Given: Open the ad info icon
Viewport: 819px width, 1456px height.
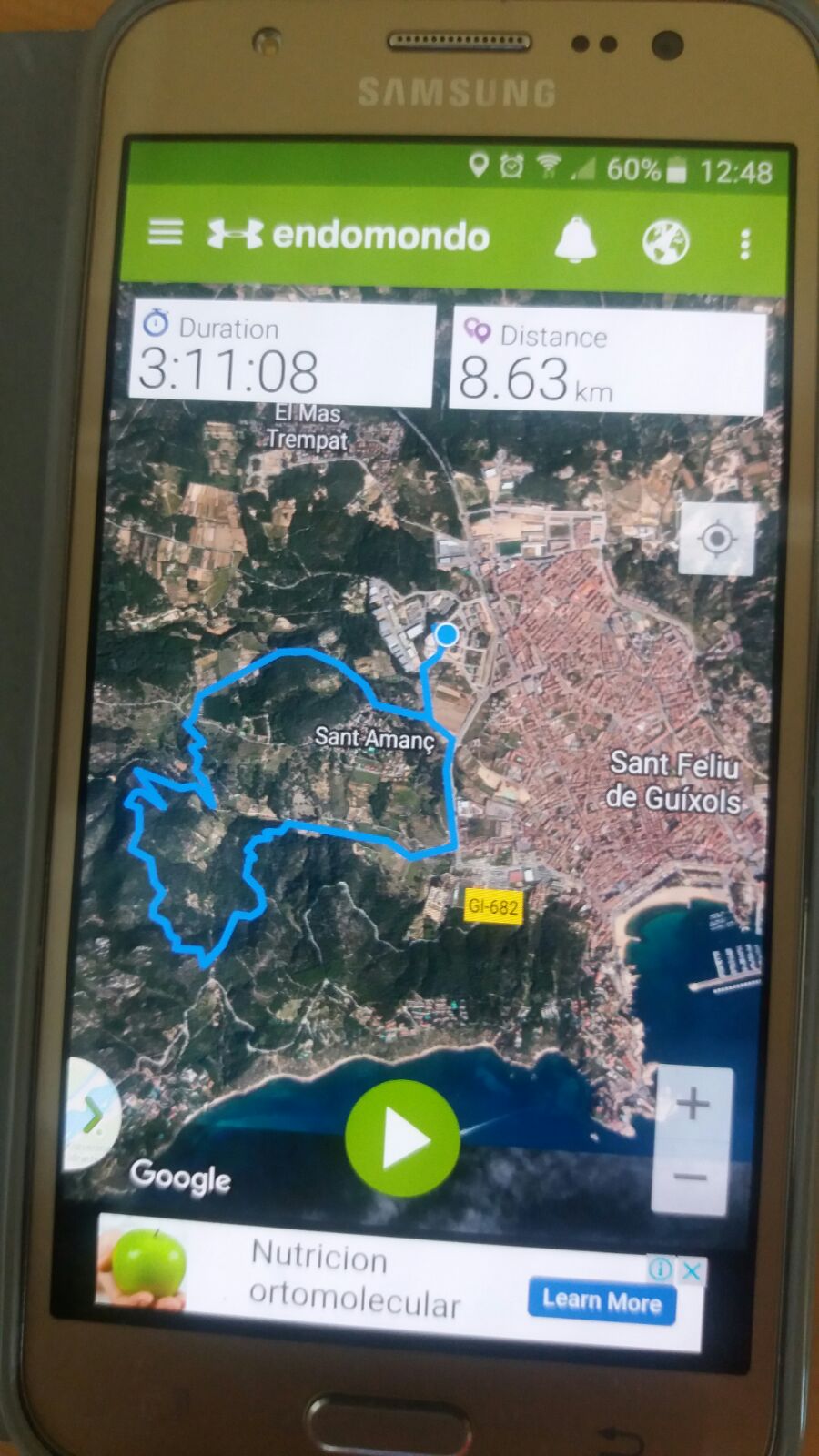Looking at the screenshot, I should point(662,1269).
